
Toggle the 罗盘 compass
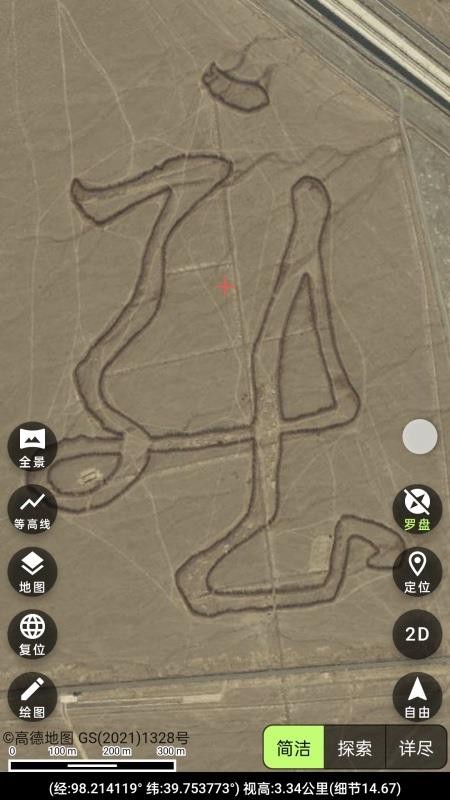tap(417, 509)
